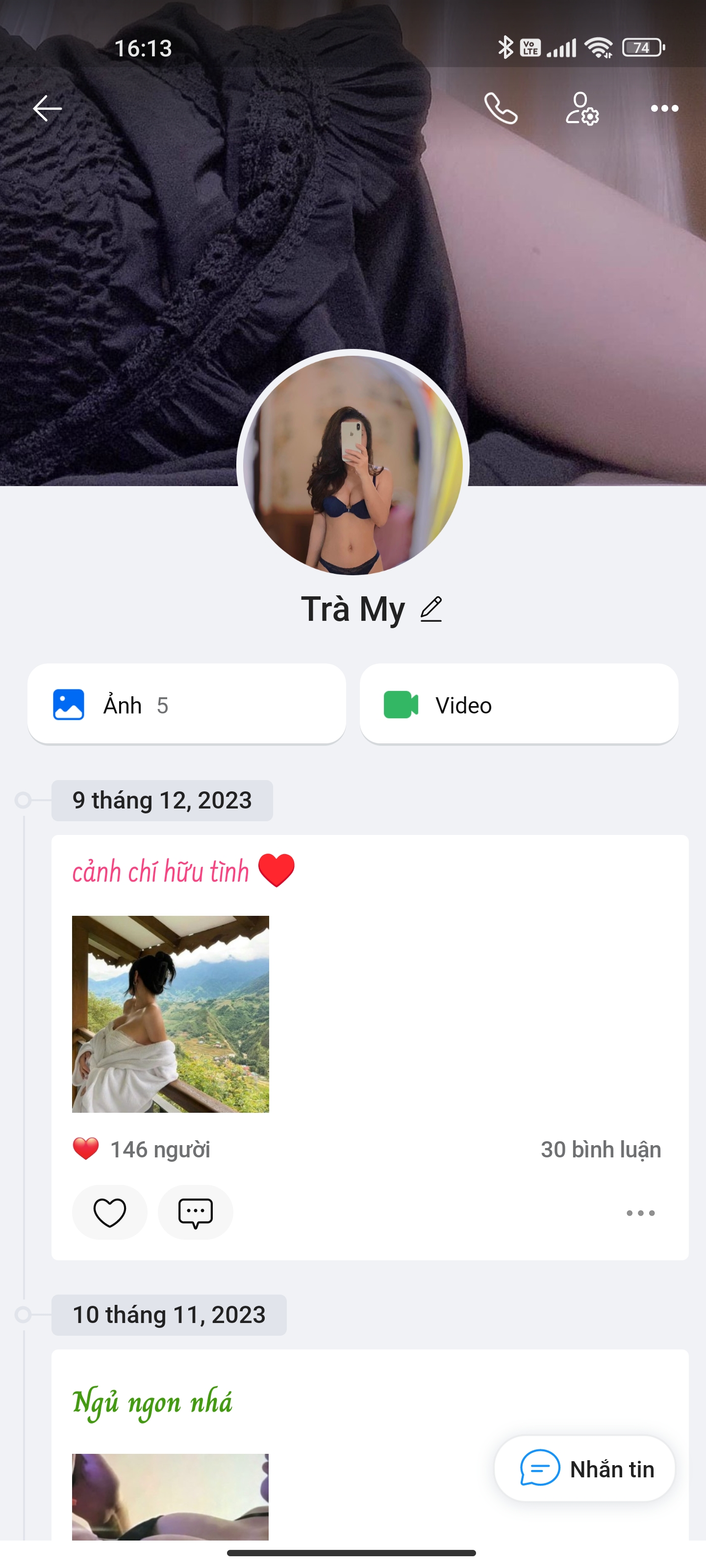The height and width of the screenshot is (1568, 706).
Task: Open photo in 'cảnh chí hữu tình' post
Action: 171,1013
